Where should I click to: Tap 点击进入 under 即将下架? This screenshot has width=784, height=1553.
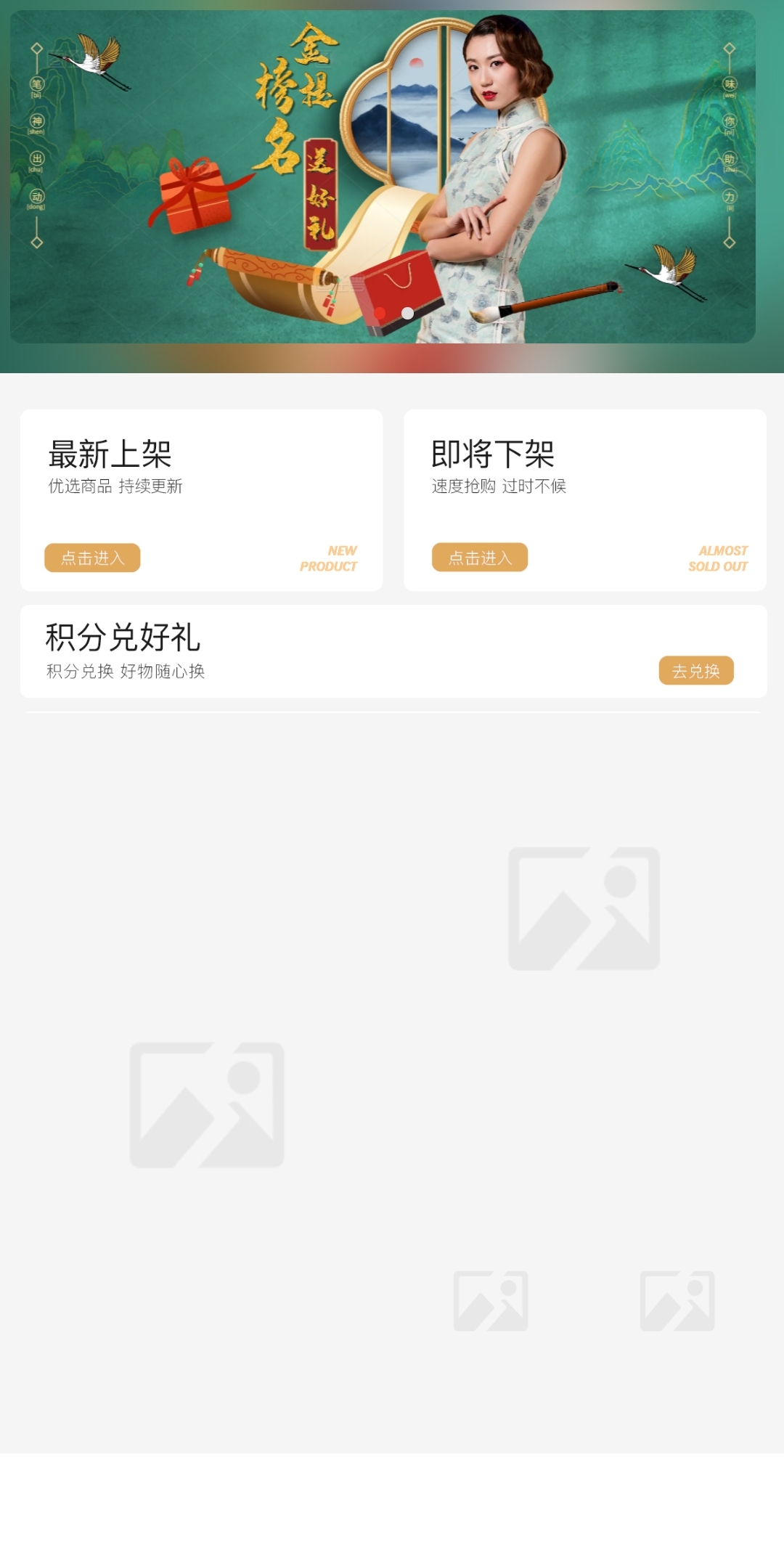point(480,558)
